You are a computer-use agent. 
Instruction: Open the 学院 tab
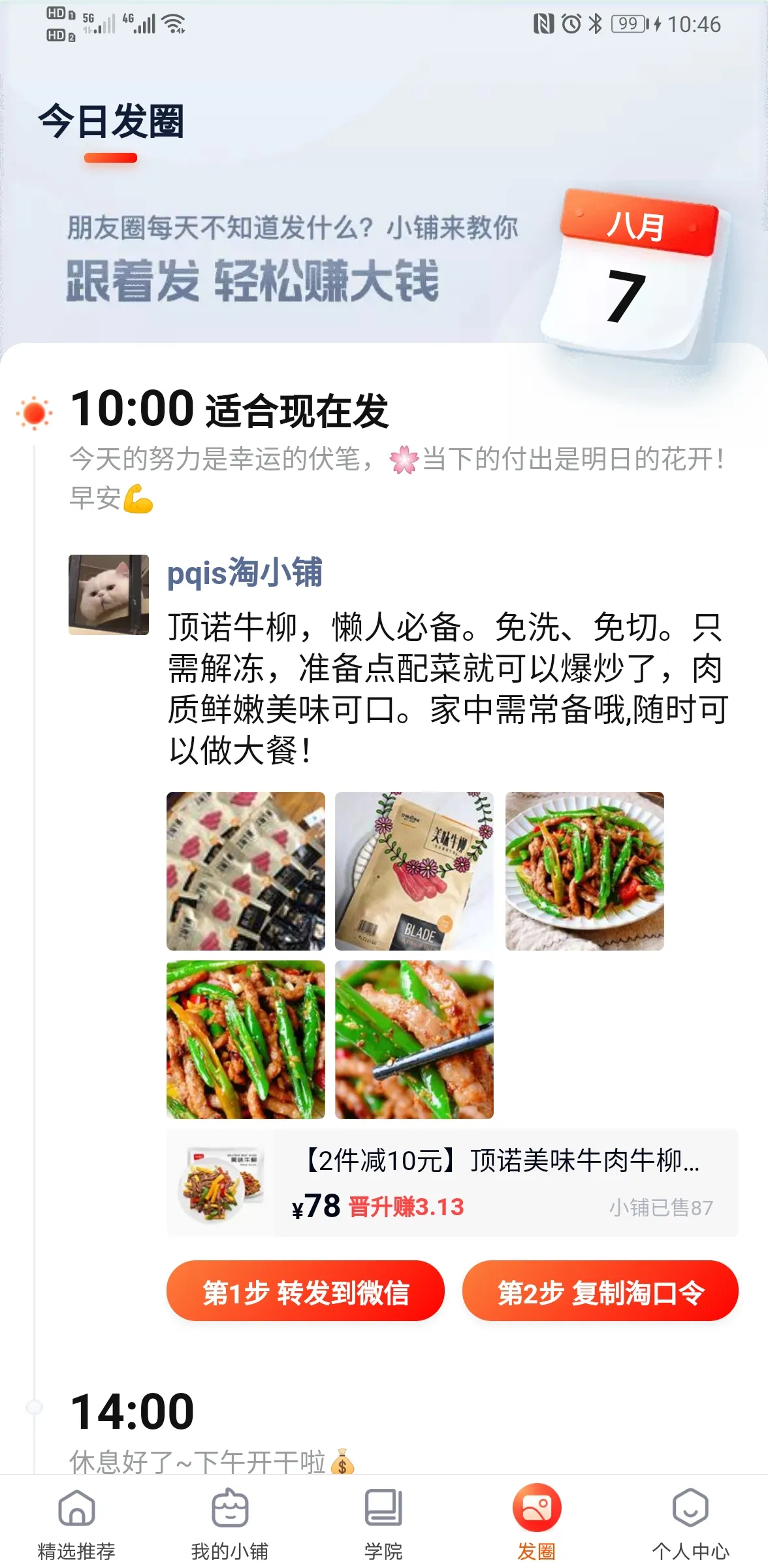point(383,1524)
